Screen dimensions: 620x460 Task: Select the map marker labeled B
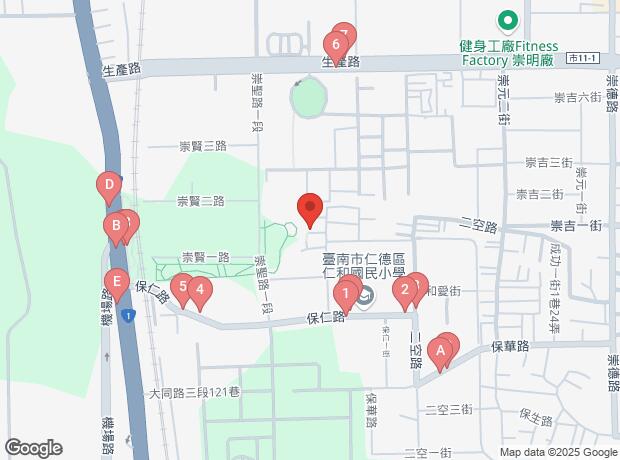[116, 226]
